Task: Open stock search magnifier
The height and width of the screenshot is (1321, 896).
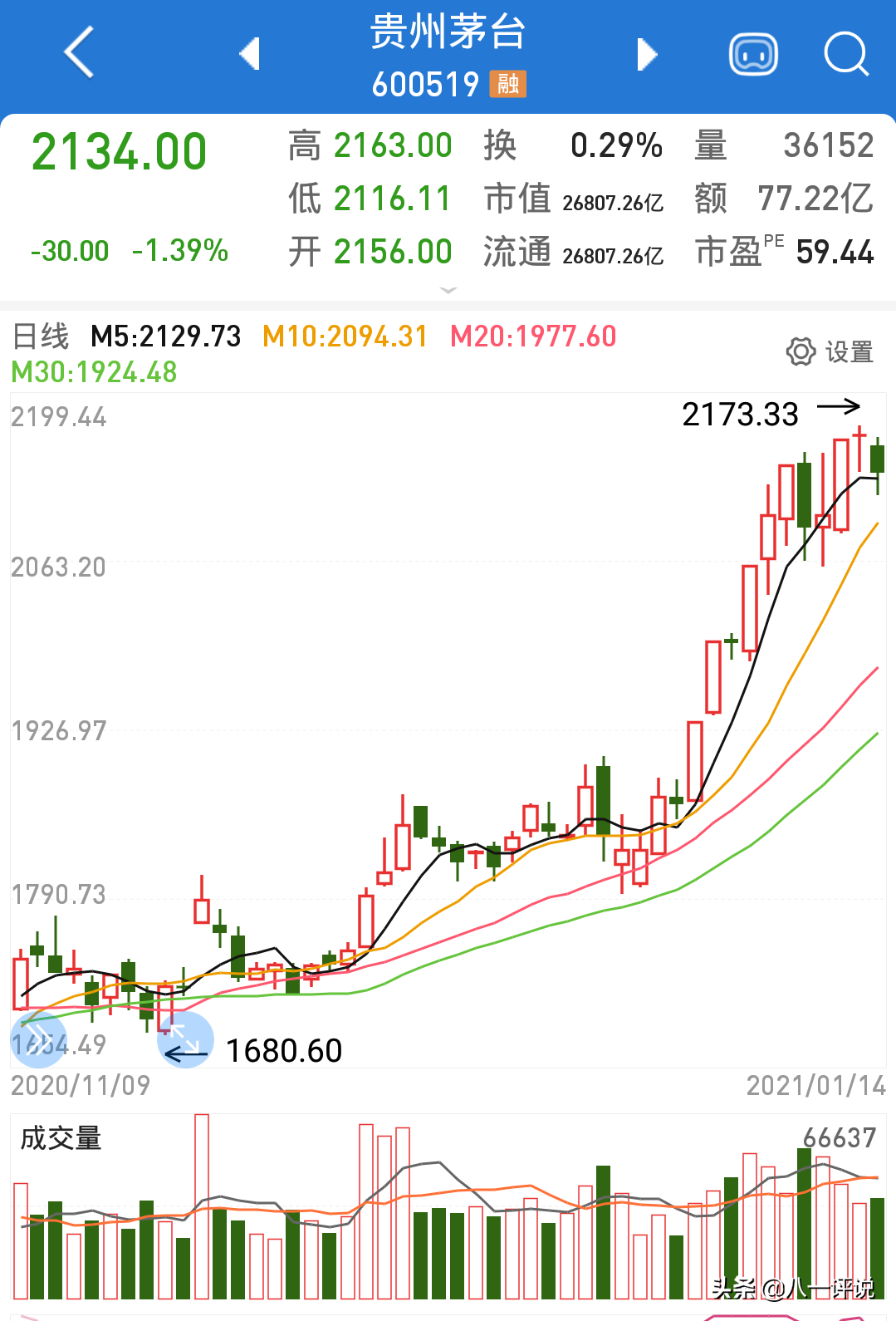Action: (845, 55)
